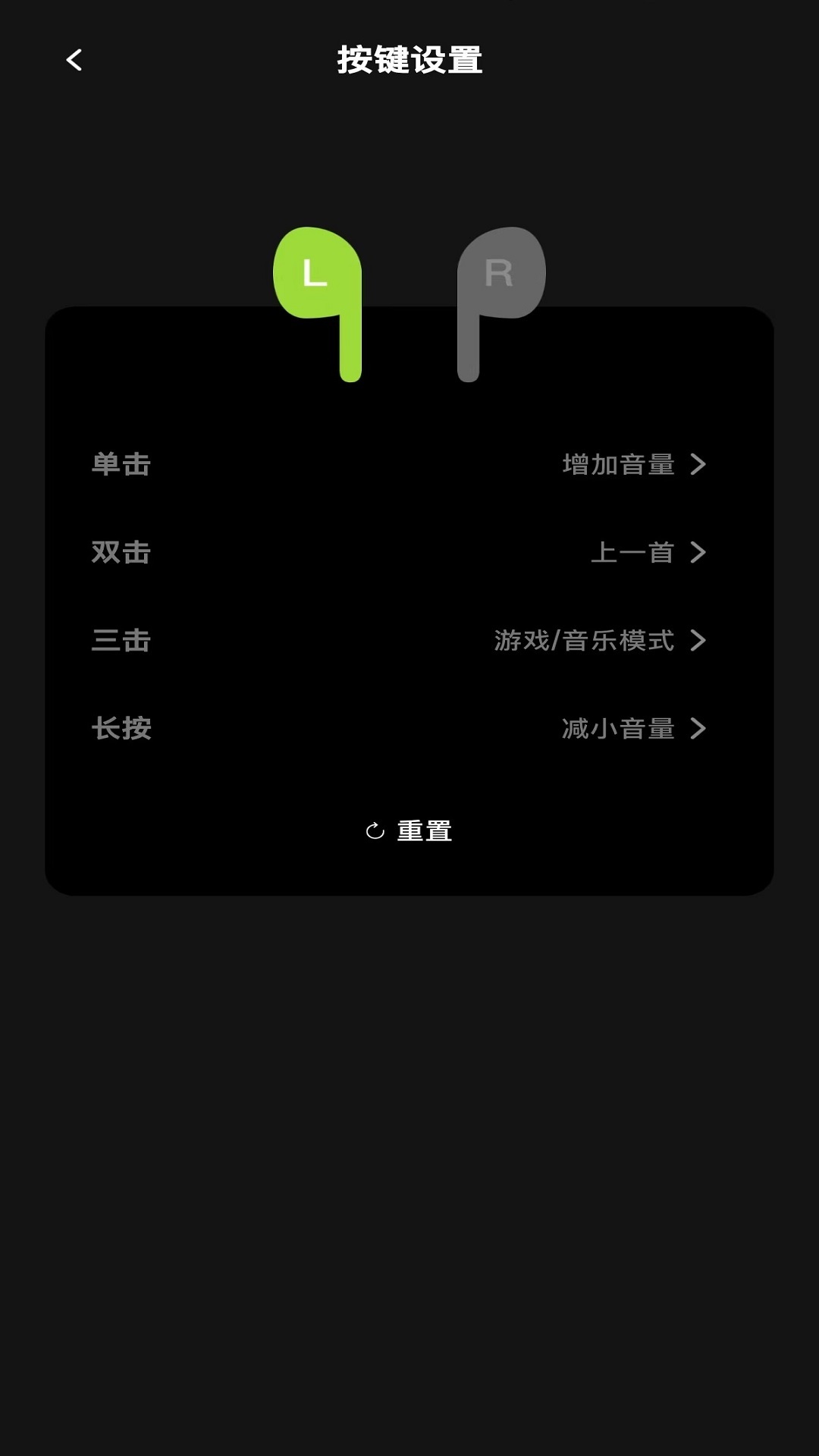
Task: Open the 按键设置 title bar back navigation
Action: pos(74,60)
